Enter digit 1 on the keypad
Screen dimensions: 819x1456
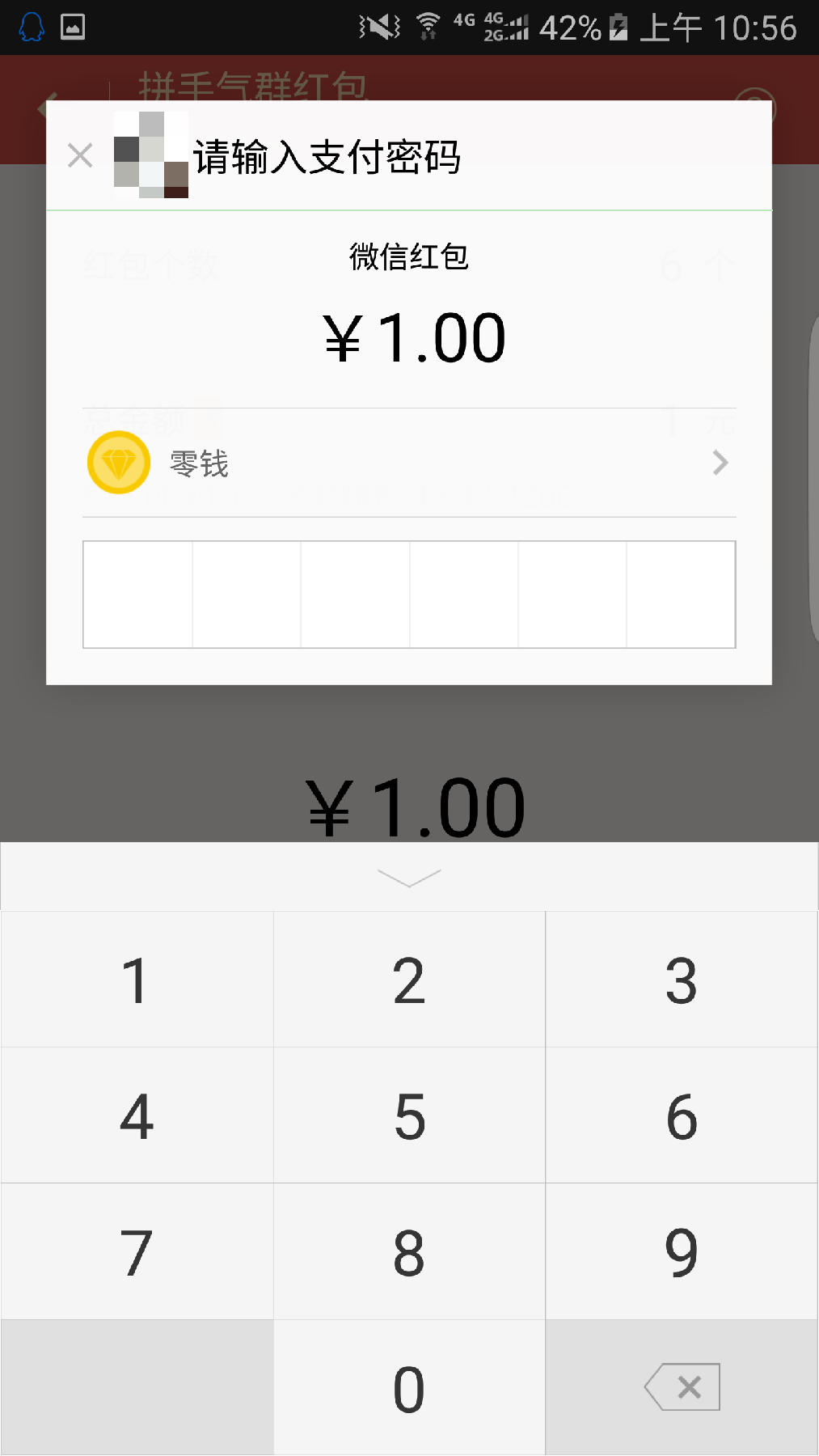[x=137, y=980]
